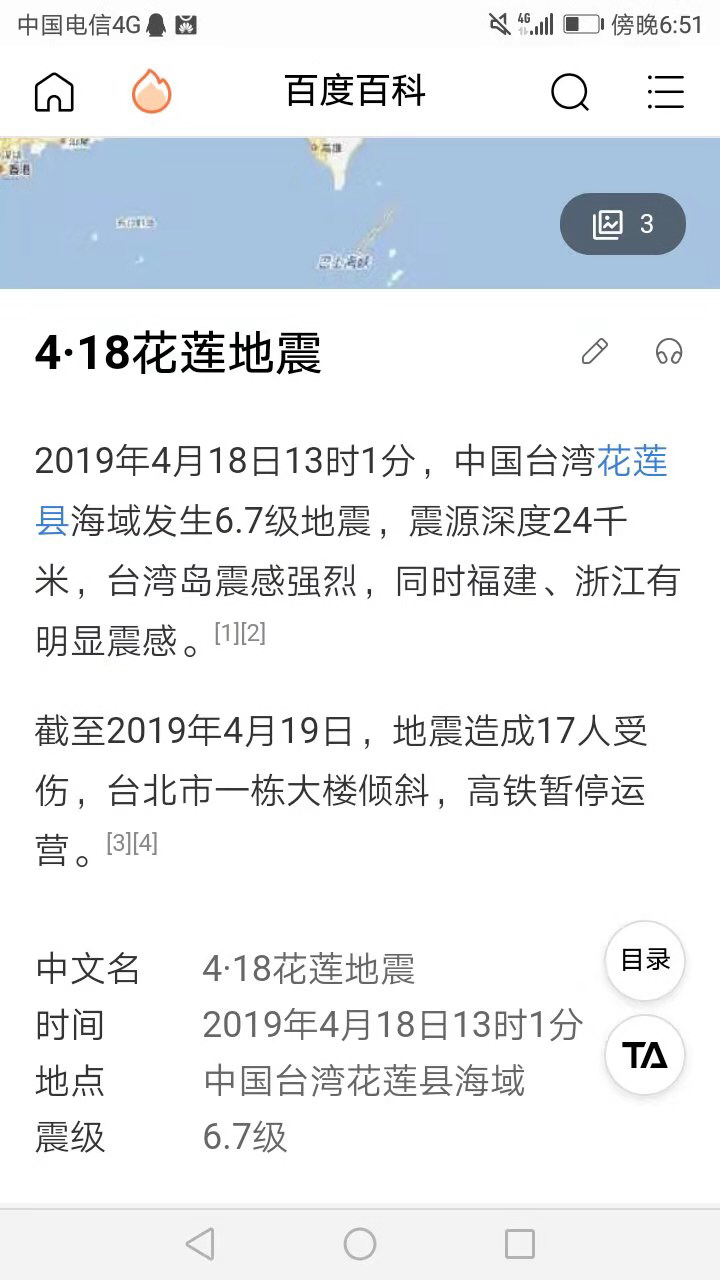Open citation reference [2]
This screenshot has height=1280, width=720.
(x=253, y=633)
